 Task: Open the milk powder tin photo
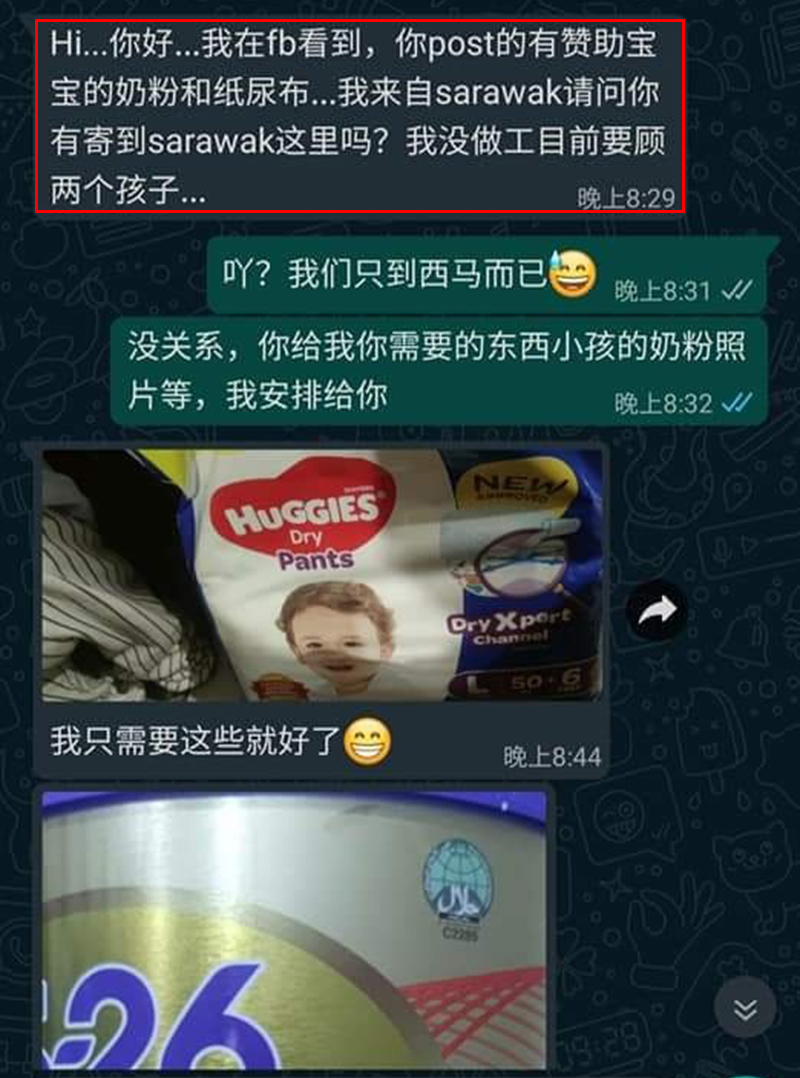click(295, 930)
